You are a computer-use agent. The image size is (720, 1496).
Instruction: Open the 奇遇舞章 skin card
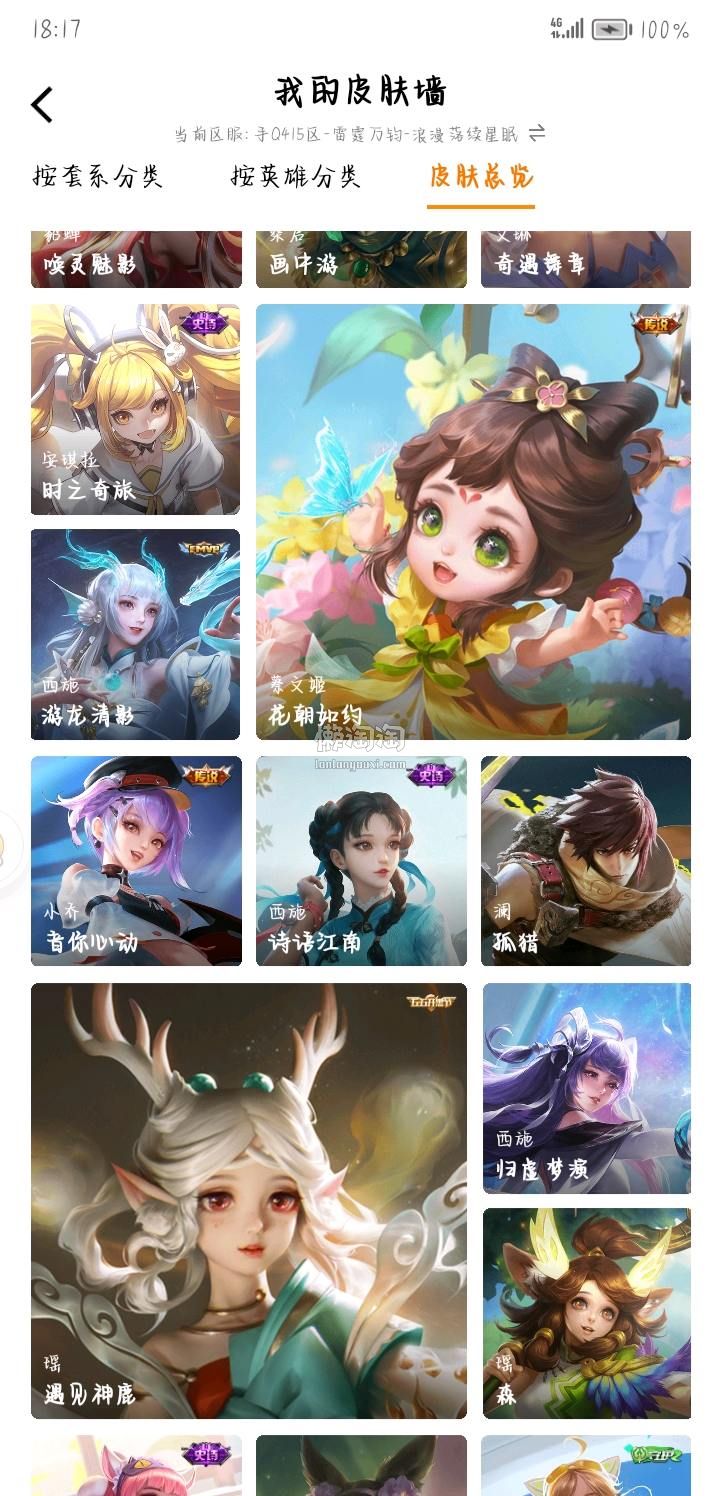coord(586,259)
